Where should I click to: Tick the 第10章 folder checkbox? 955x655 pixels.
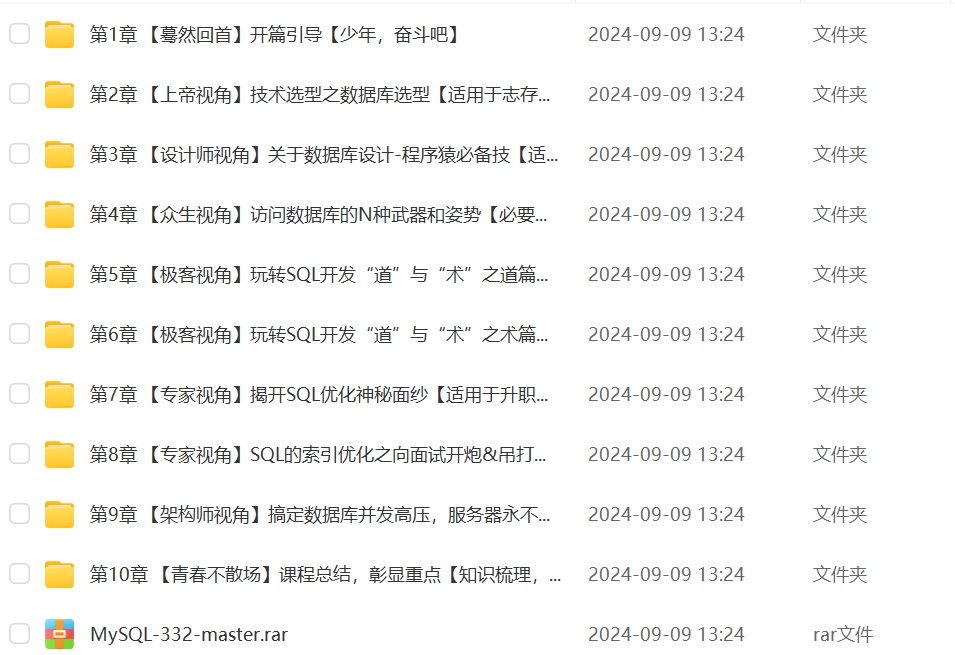19,574
